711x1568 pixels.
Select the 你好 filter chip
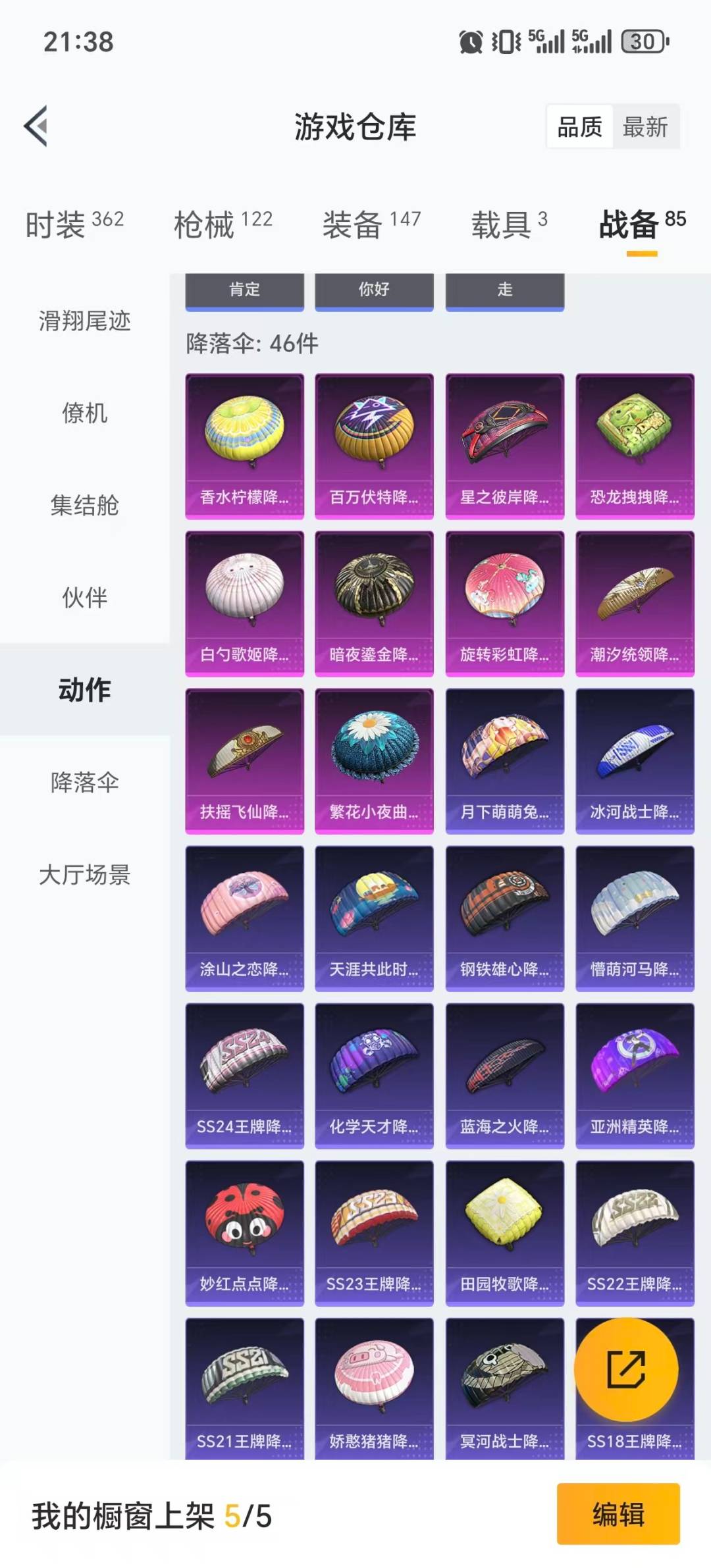374,290
